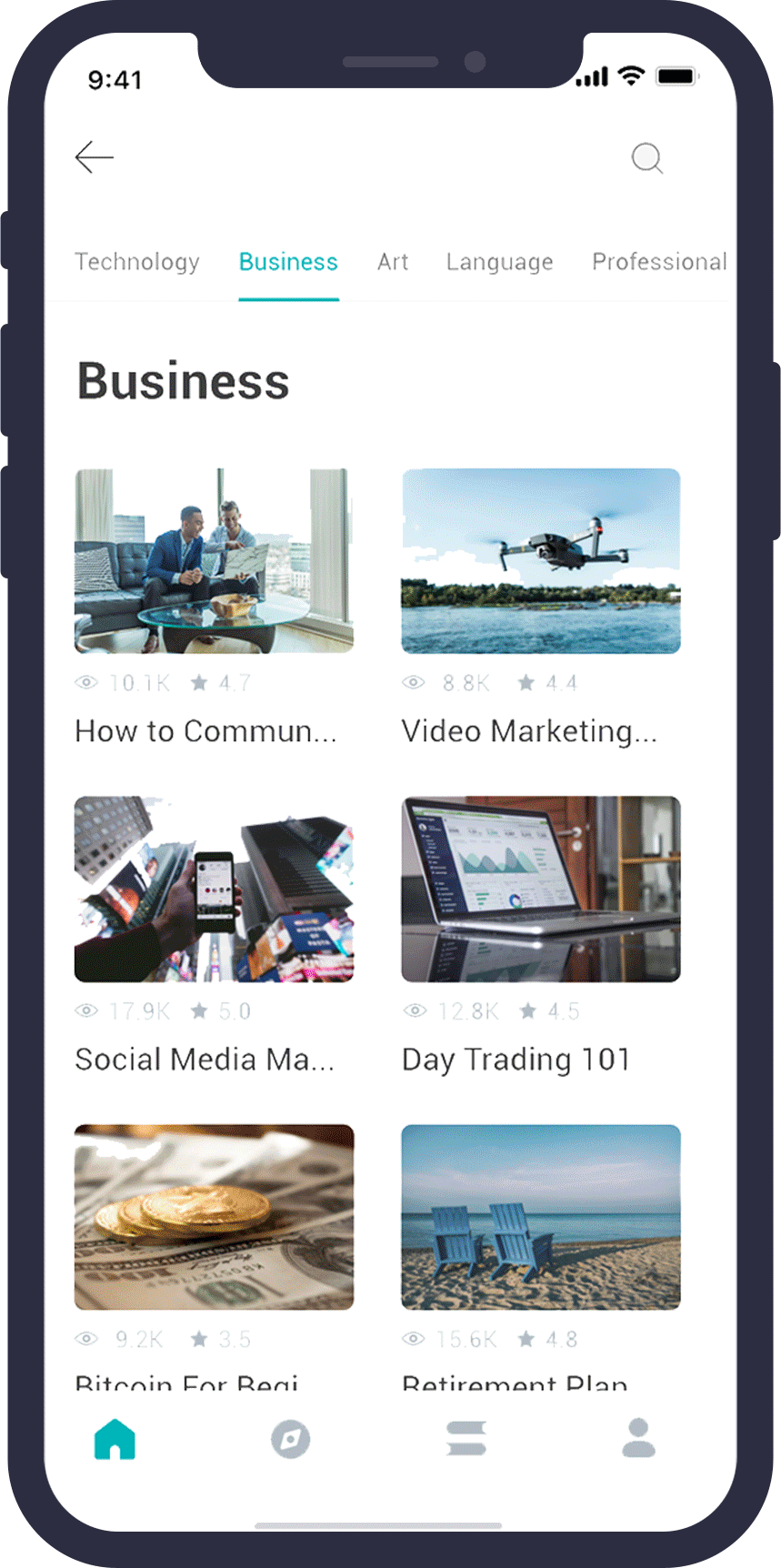
Task: Switch to the Art tab
Action: pyautogui.click(x=393, y=262)
